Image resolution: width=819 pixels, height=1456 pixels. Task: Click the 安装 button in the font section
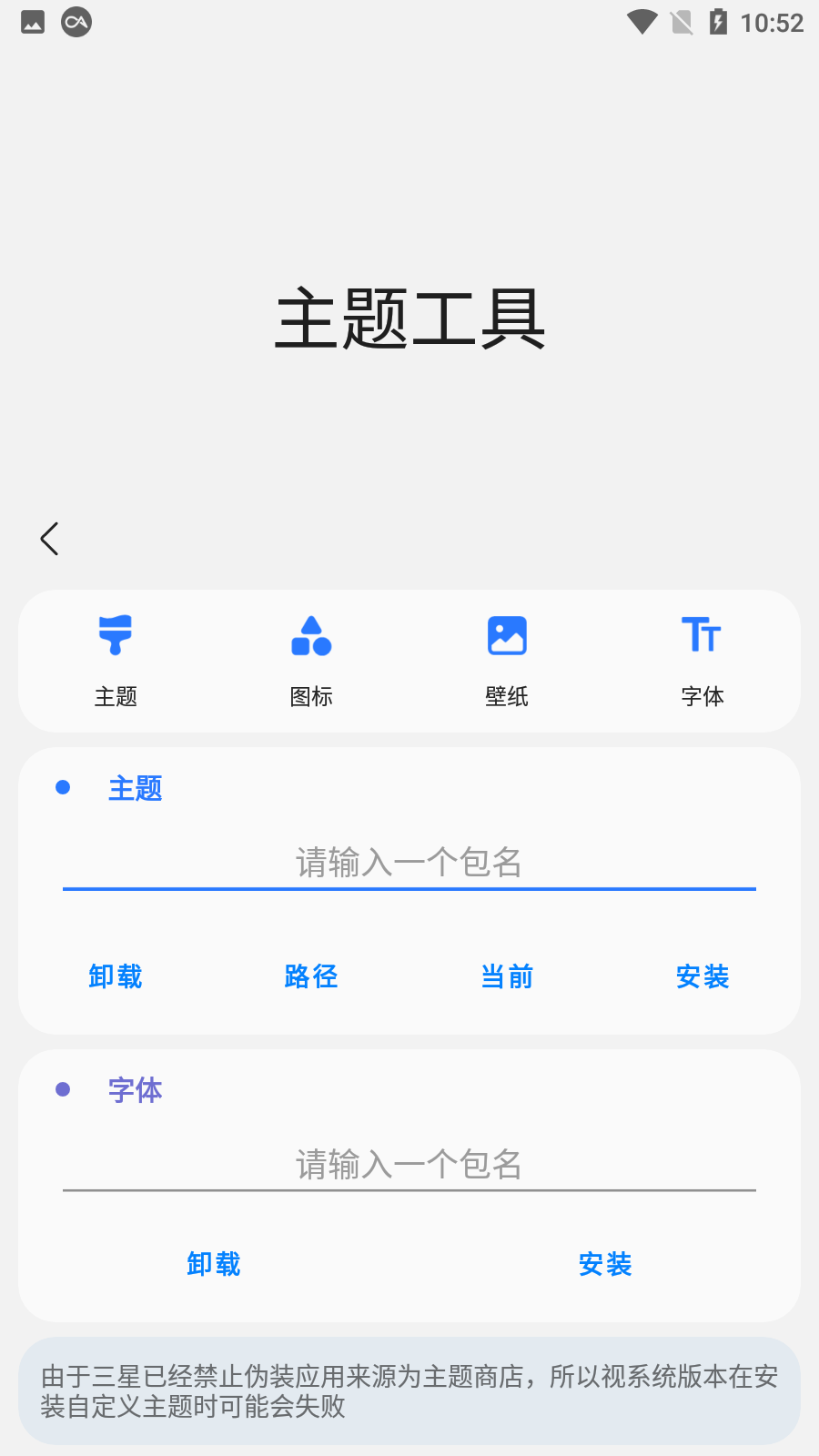click(604, 1264)
